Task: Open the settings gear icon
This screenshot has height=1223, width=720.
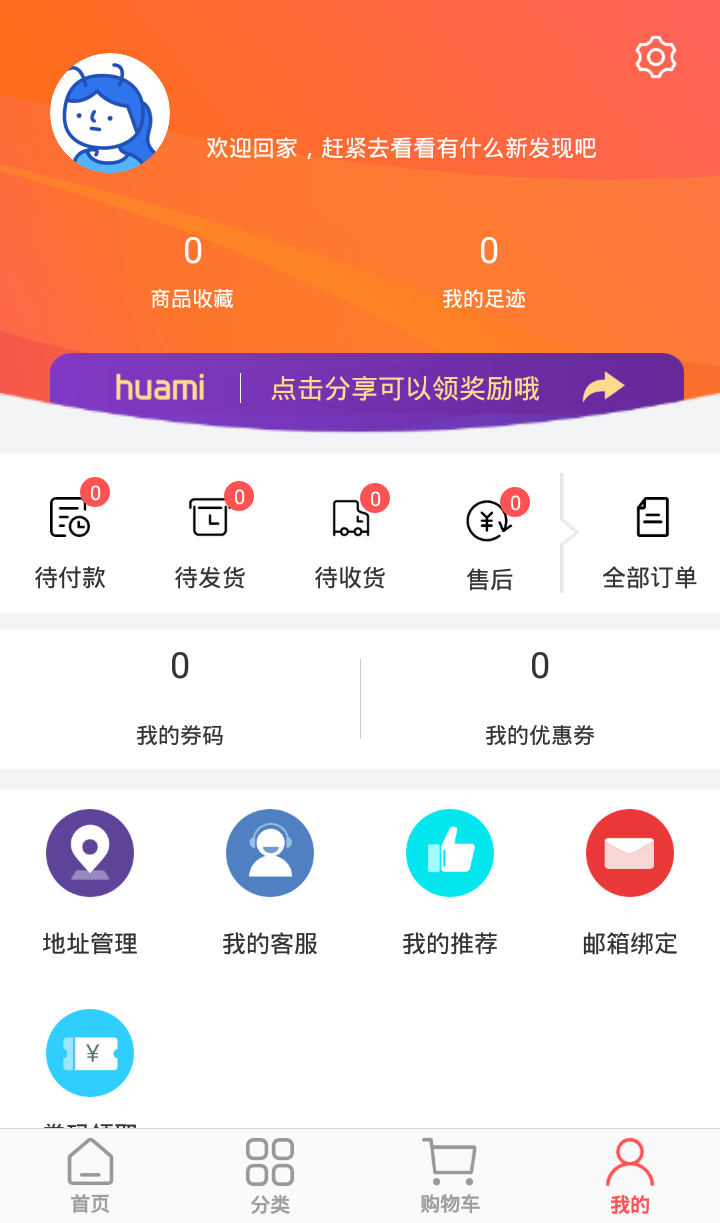Action: point(656,57)
